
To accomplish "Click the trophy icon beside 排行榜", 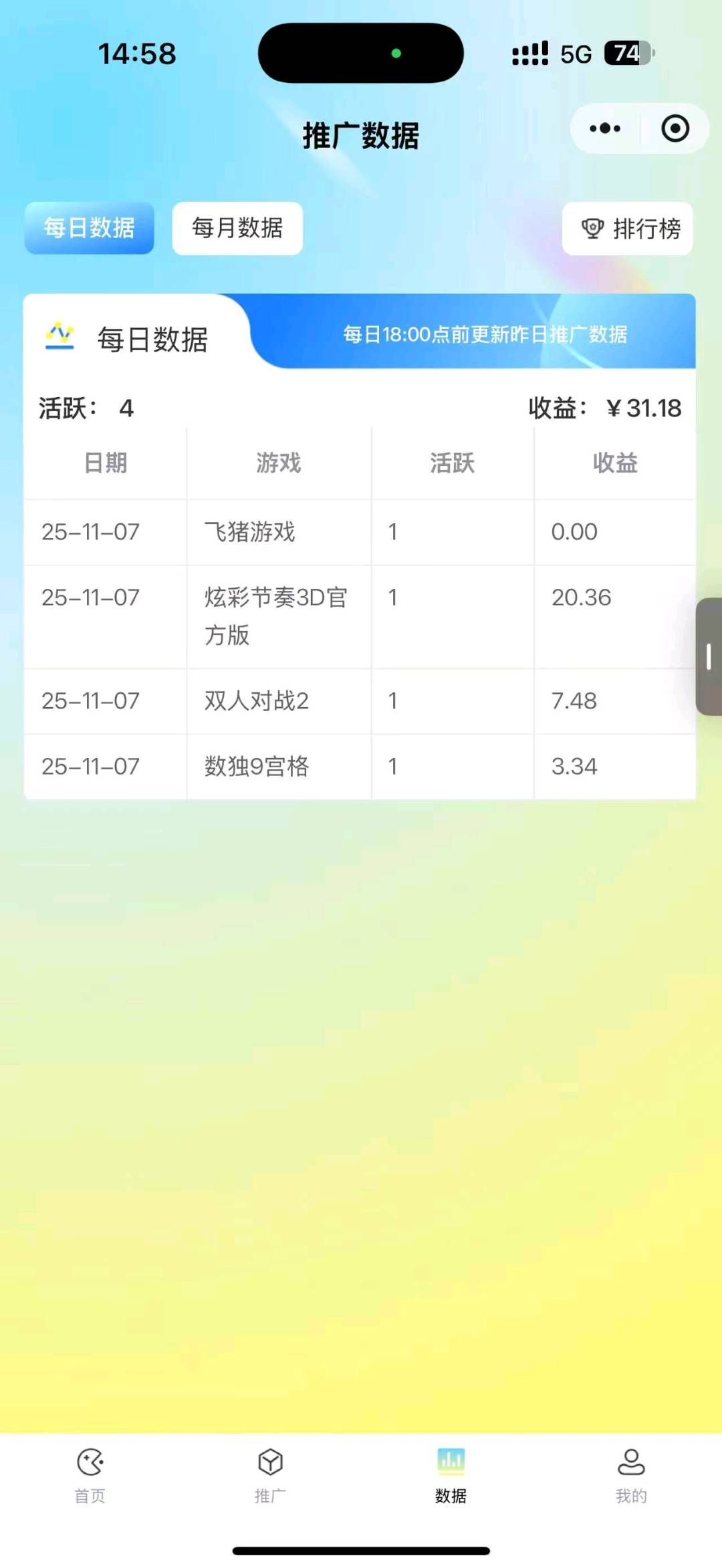I will tap(591, 229).
